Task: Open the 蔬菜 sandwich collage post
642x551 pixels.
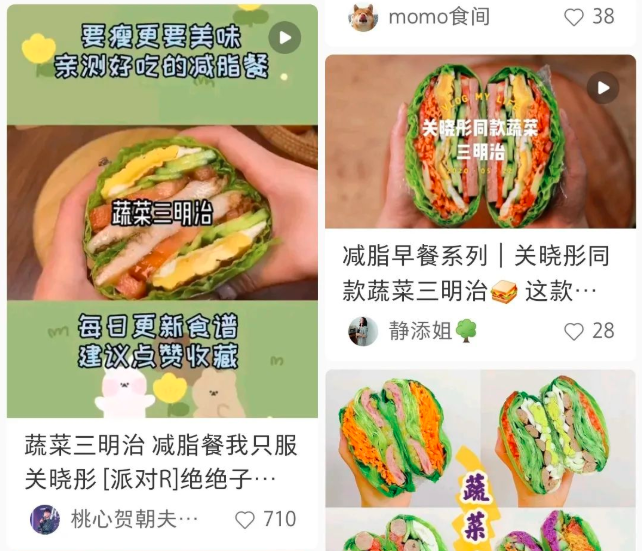Action: coord(480,460)
